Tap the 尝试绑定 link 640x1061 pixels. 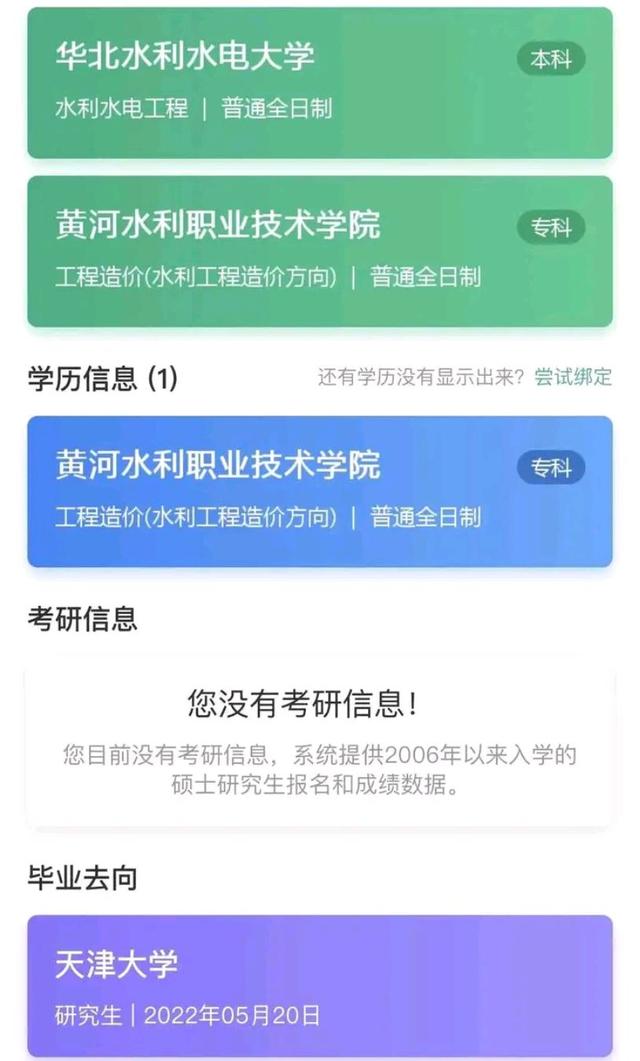point(572,377)
